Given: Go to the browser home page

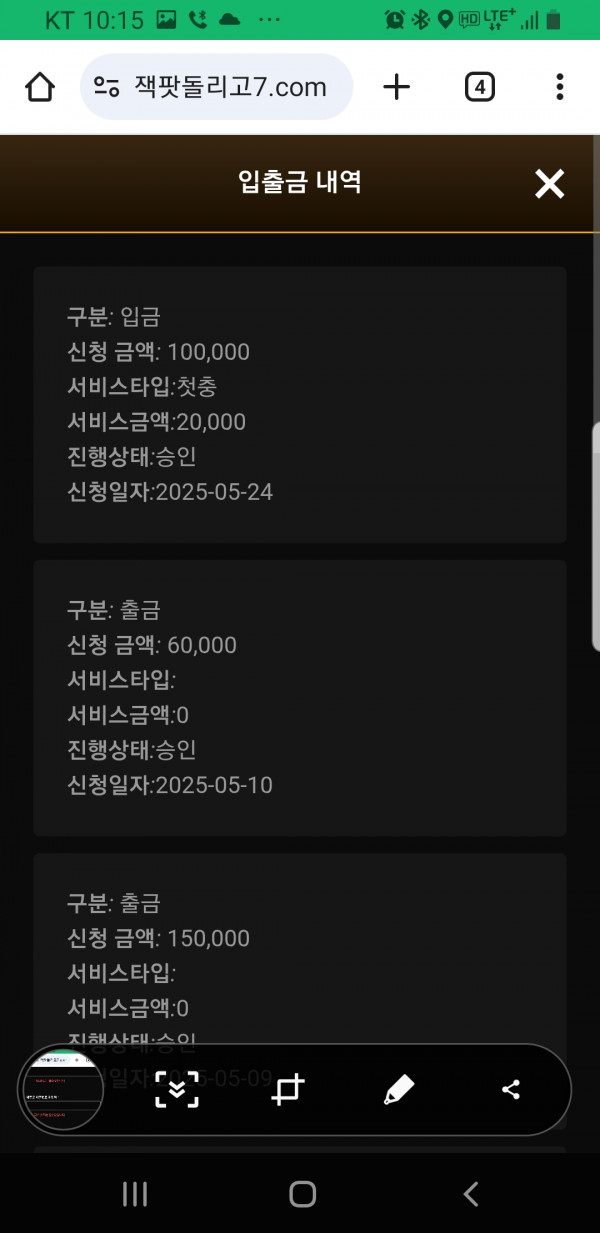Looking at the screenshot, I should [x=40, y=88].
